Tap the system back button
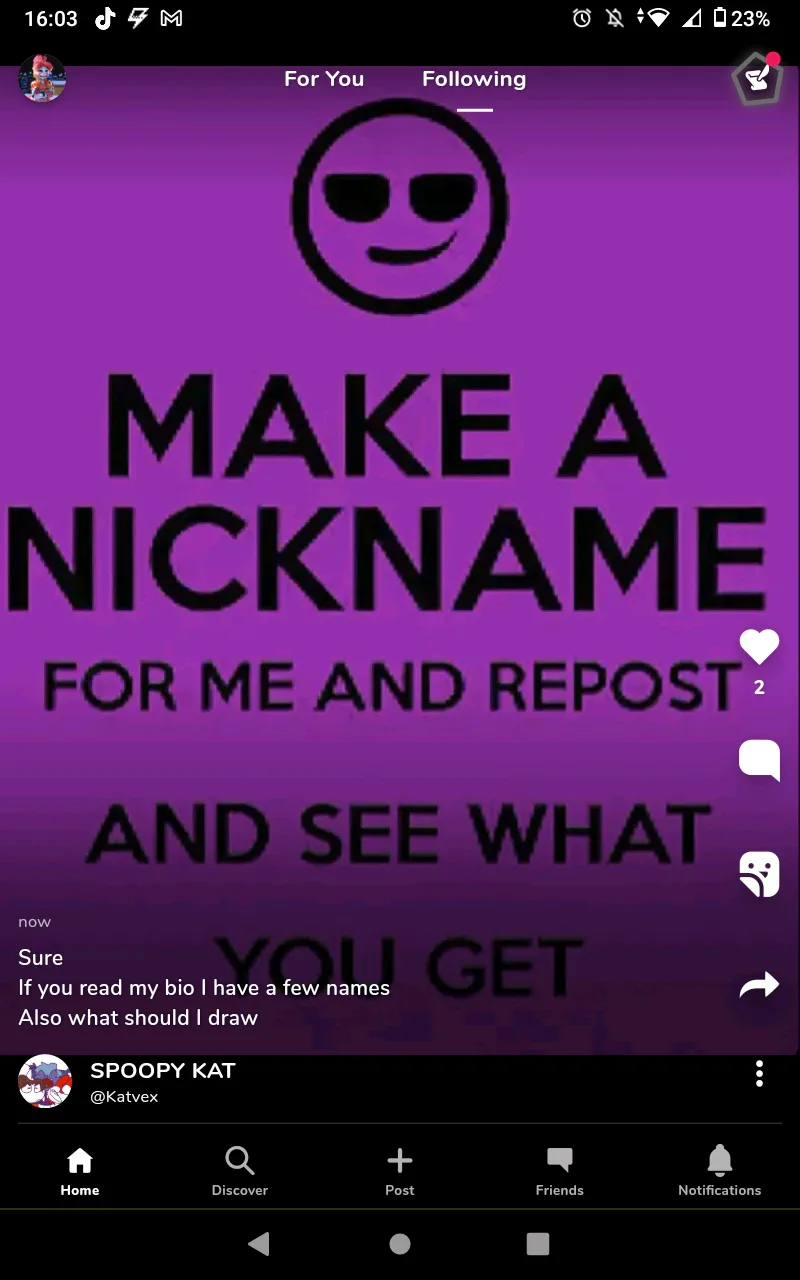The height and width of the screenshot is (1280, 800). (x=259, y=1243)
